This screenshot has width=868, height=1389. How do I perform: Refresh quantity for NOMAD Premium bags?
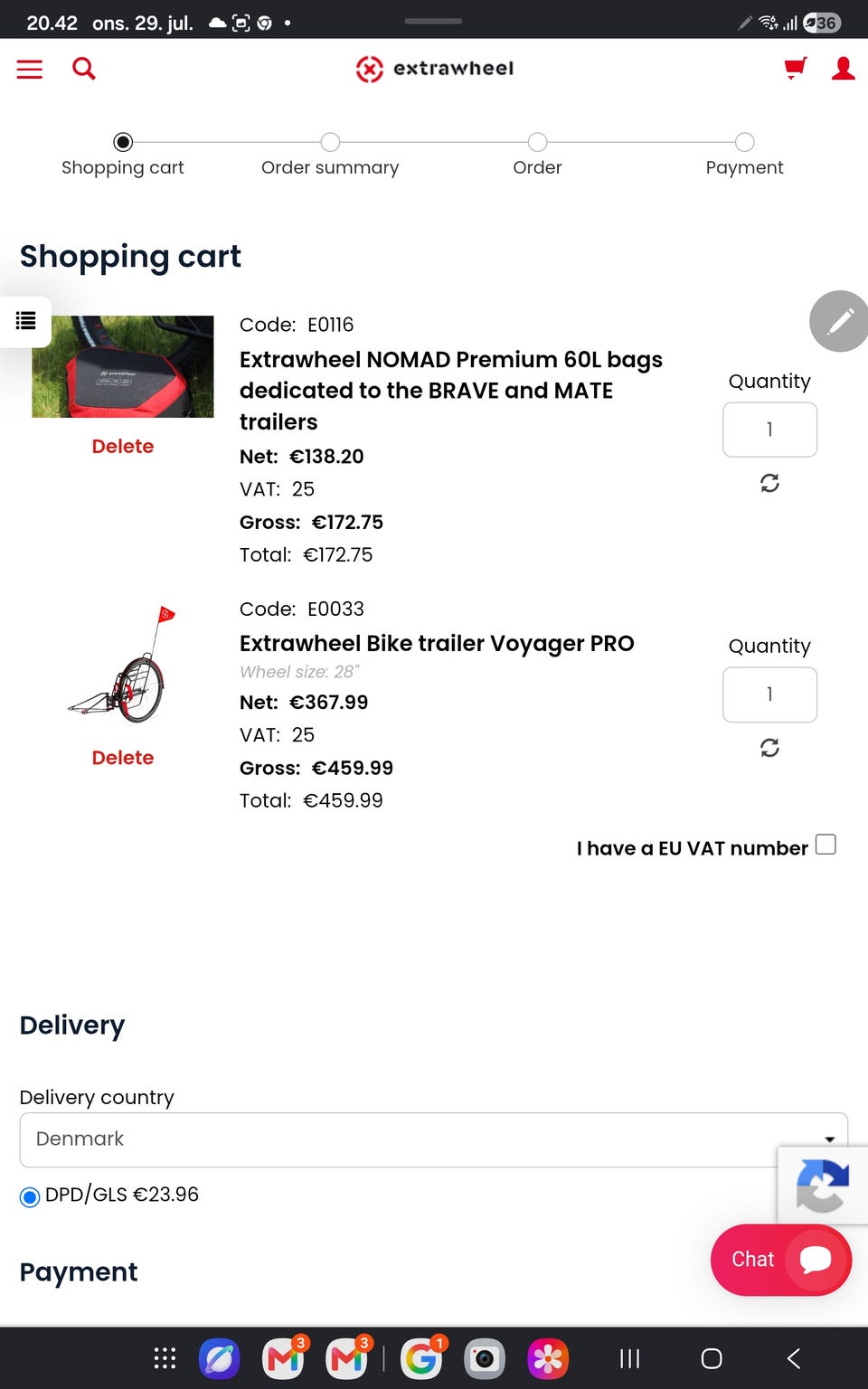click(x=770, y=483)
